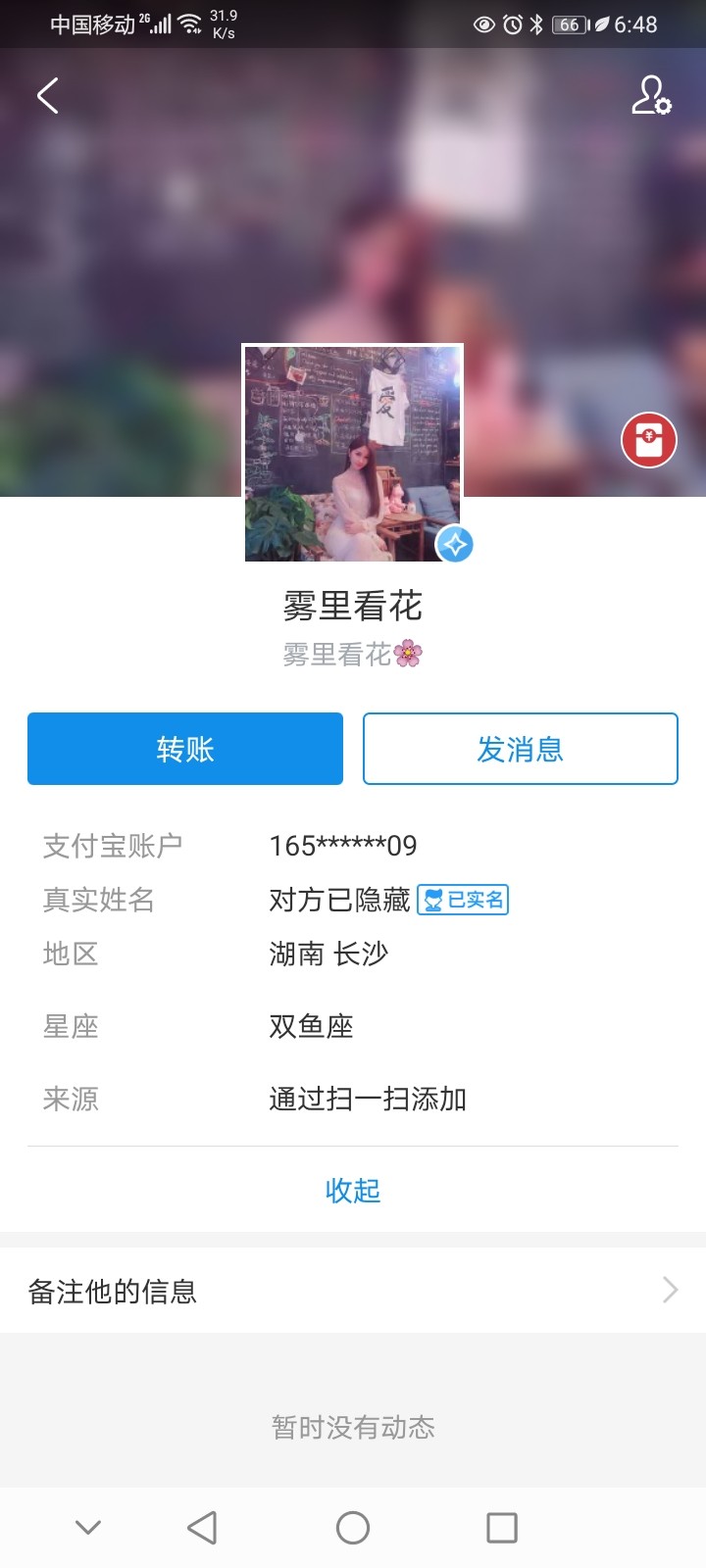Open recent apps via square button
The width and height of the screenshot is (706, 1568).
coord(501,1527)
